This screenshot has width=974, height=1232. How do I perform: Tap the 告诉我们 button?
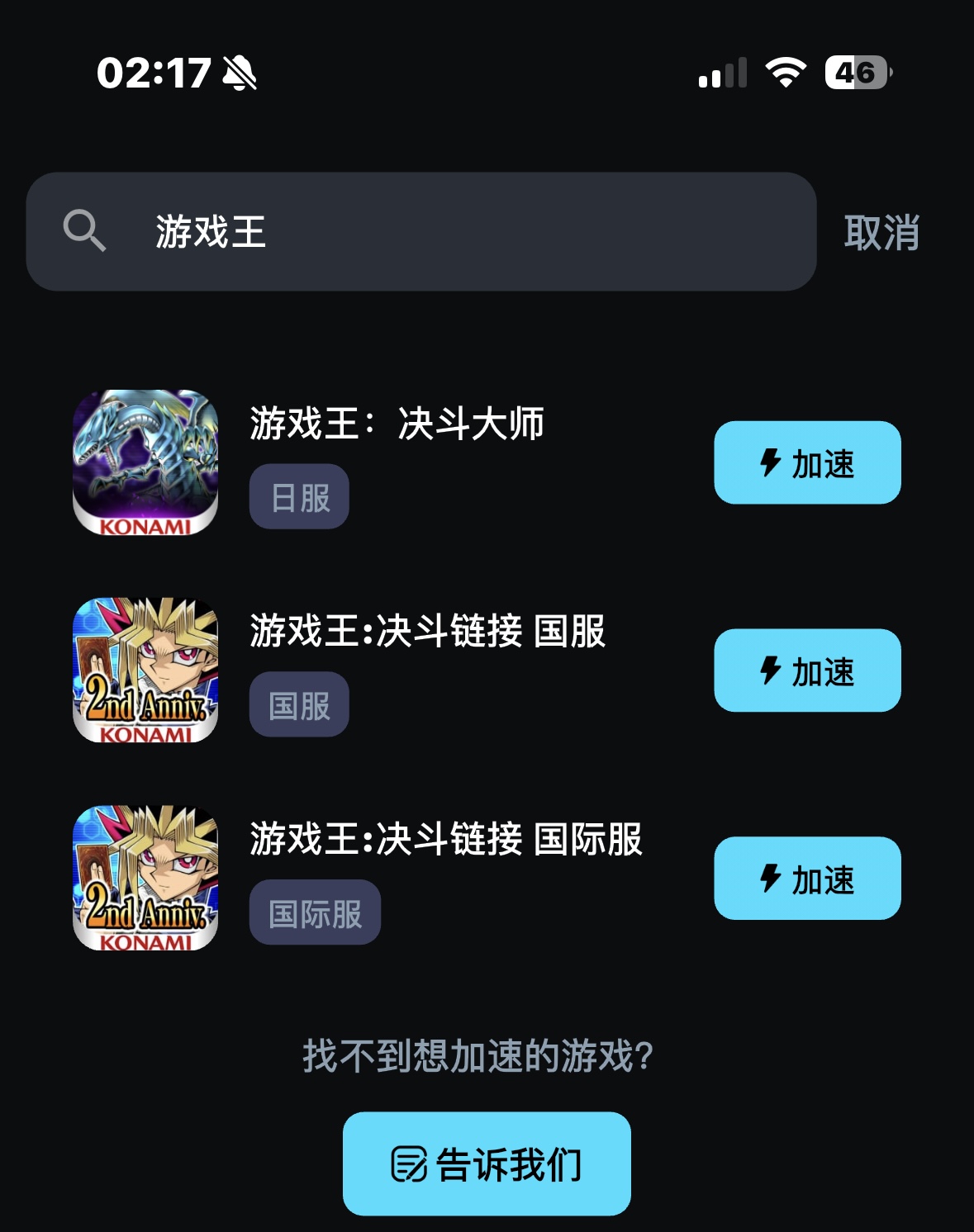487,1163
